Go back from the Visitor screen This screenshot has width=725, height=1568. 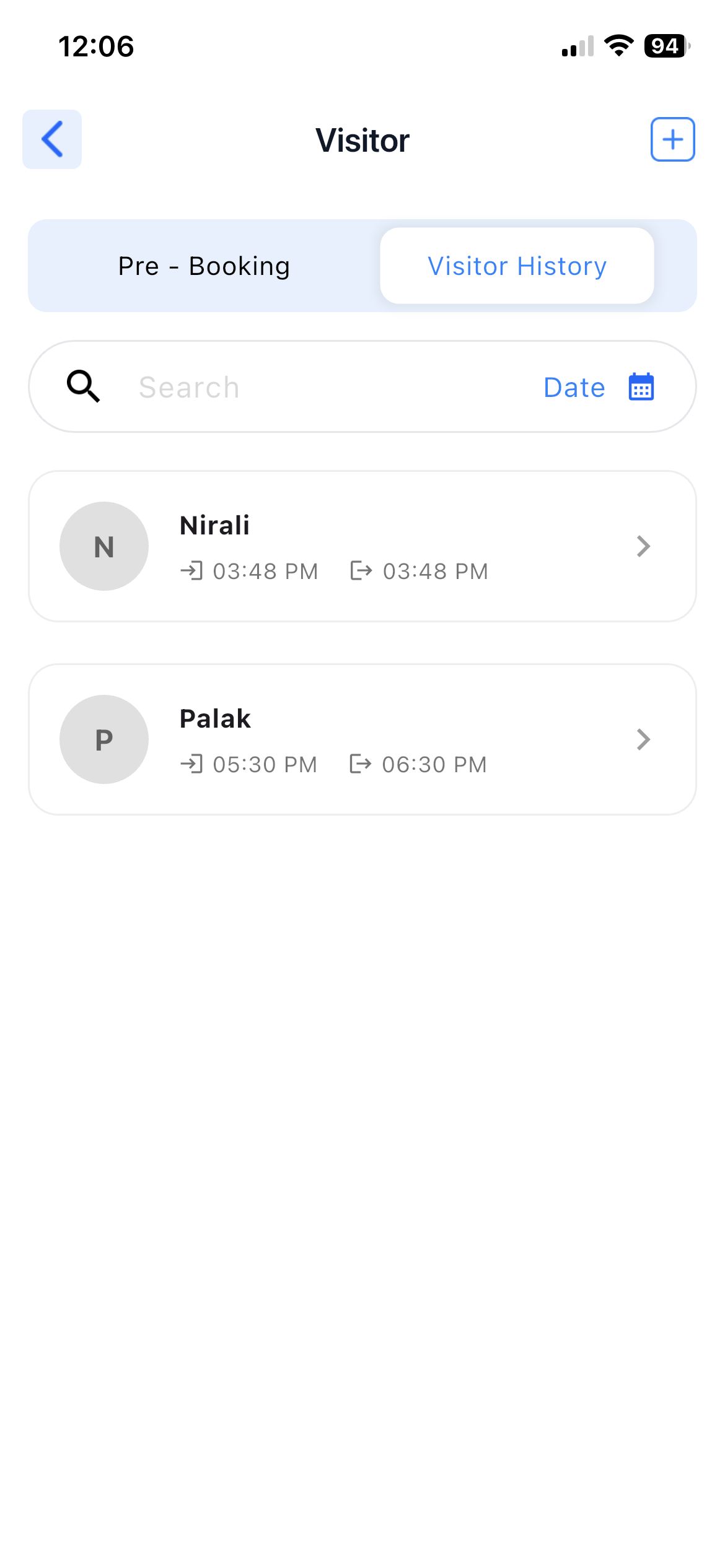pyautogui.click(x=52, y=139)
